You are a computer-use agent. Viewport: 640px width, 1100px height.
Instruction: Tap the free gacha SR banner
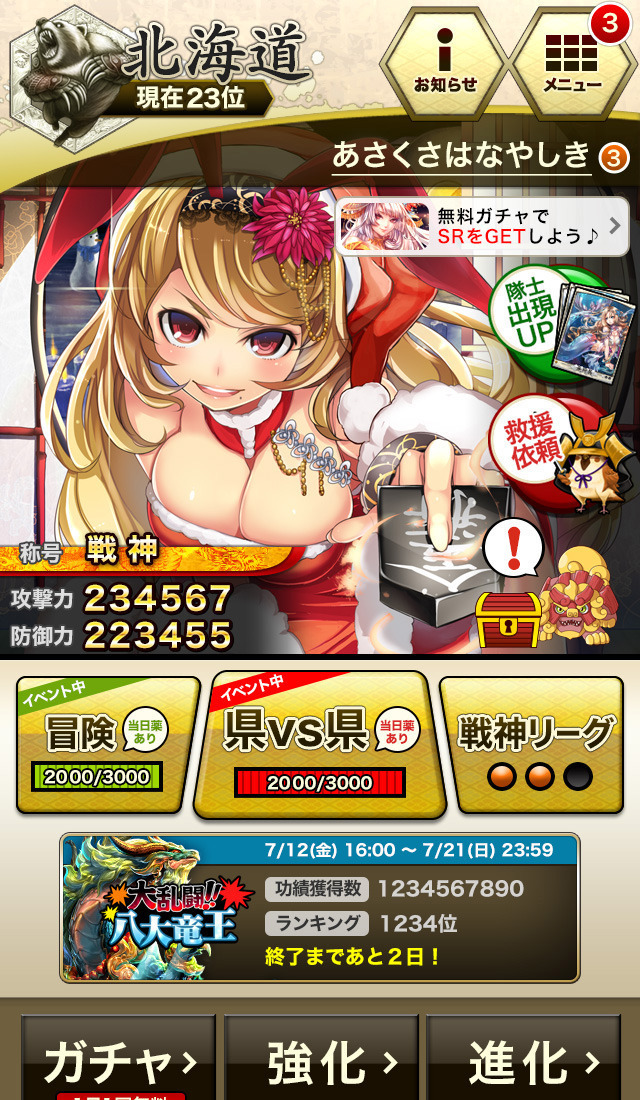pos(482,227)
